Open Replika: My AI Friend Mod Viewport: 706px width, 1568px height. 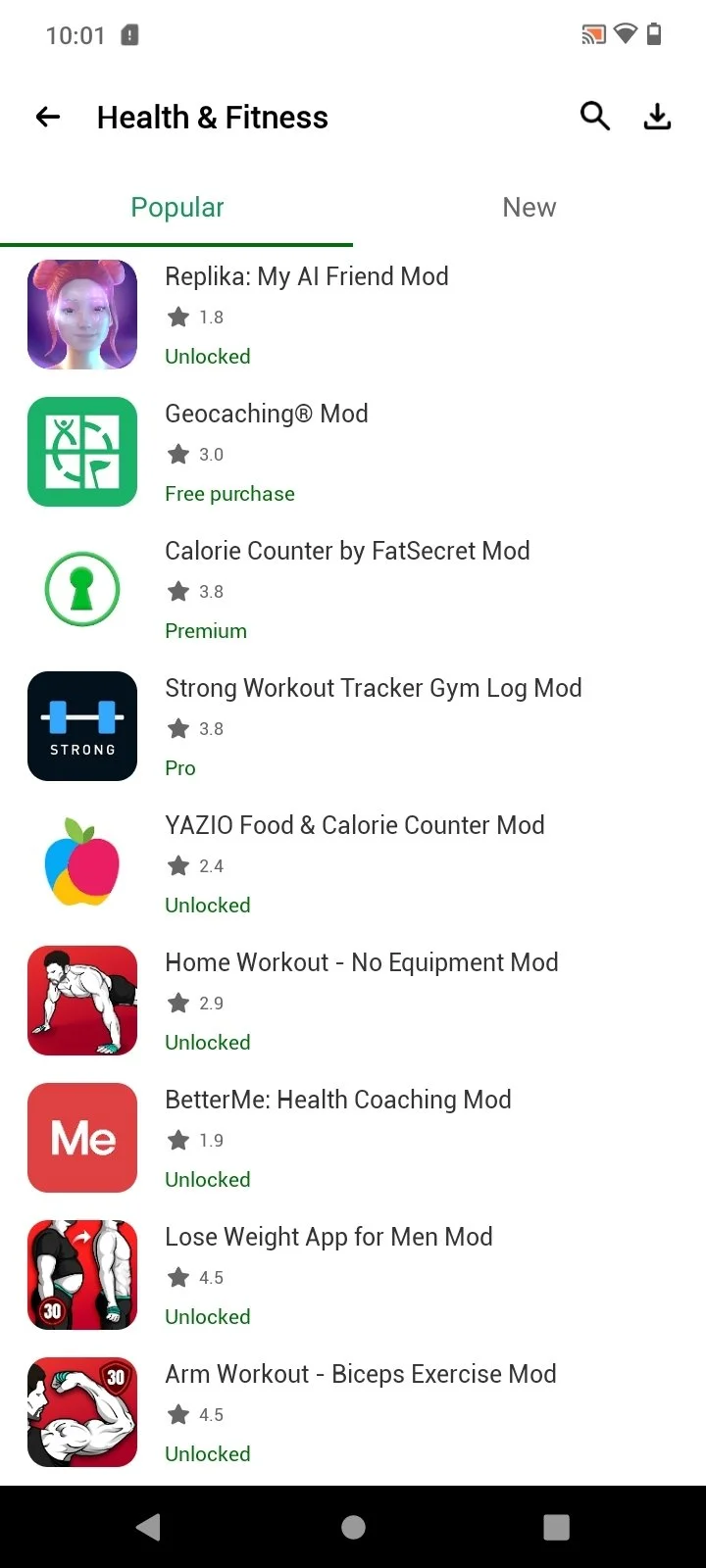pyautogui.click(x=306, y=276)
